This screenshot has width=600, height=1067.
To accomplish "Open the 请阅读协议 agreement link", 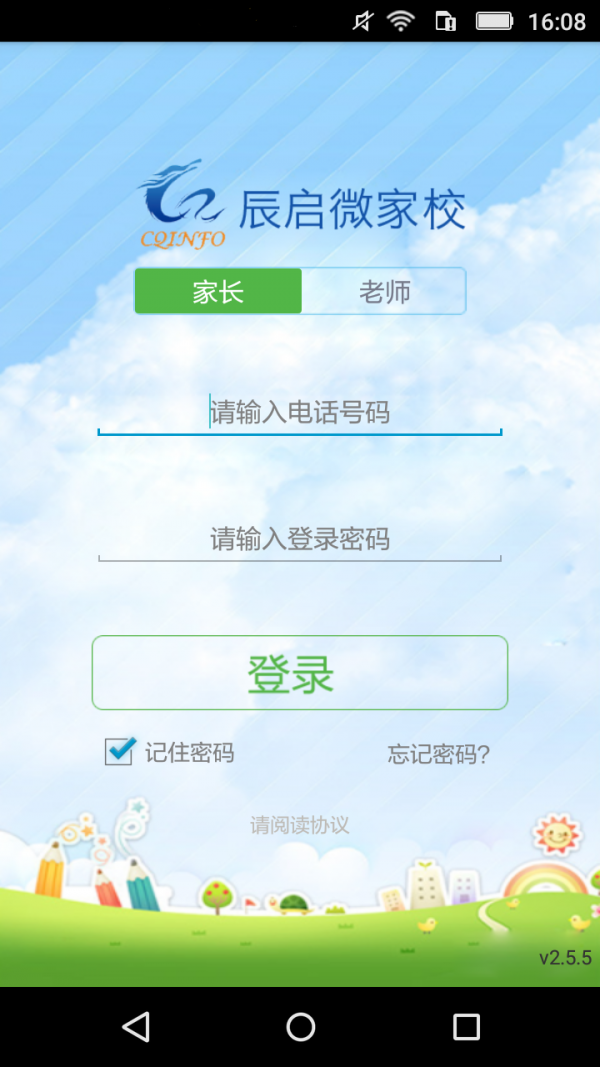I will (299, 825).
